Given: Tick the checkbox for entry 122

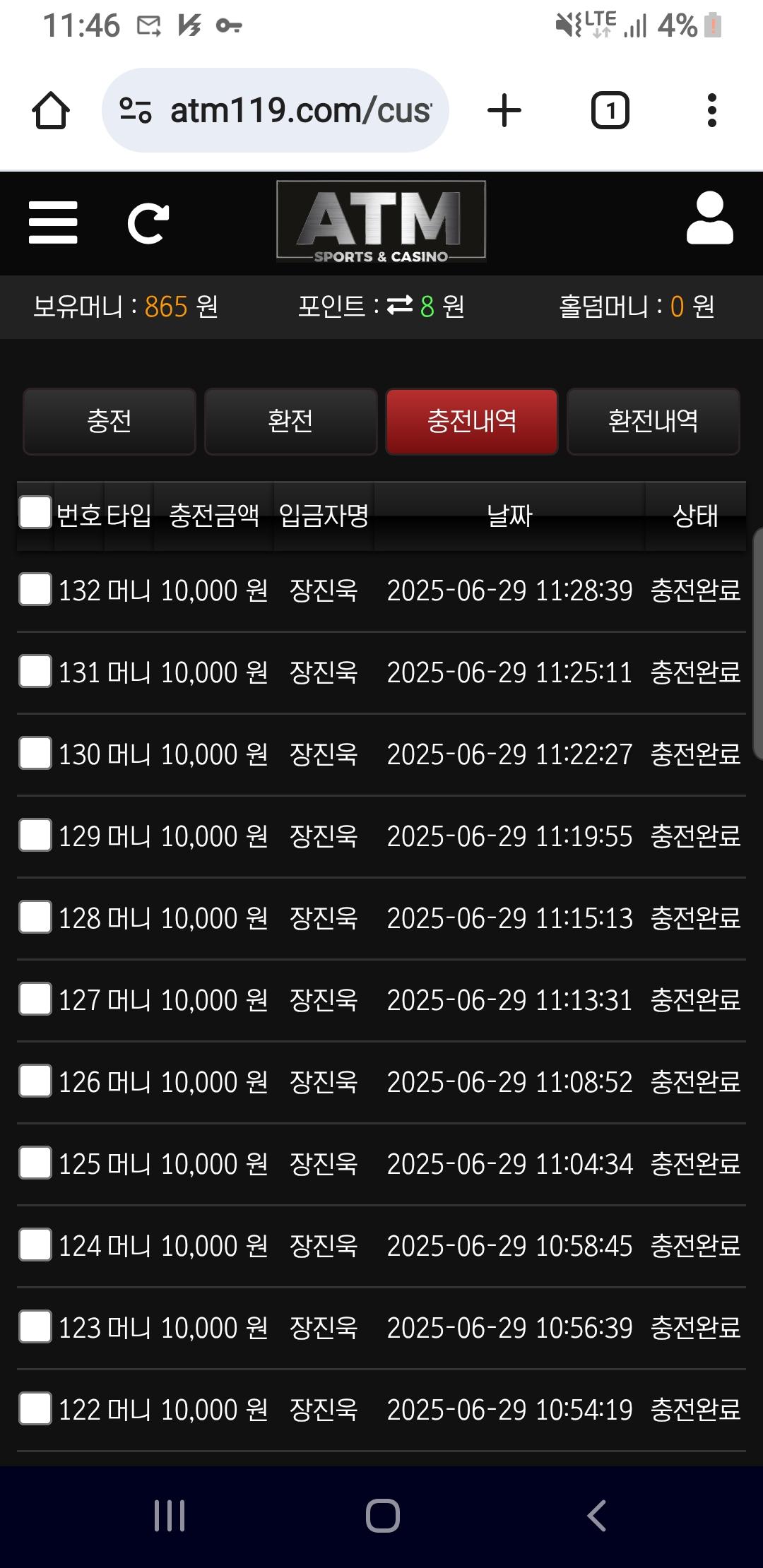Looking at the screenshot, I should (35, 1409).
